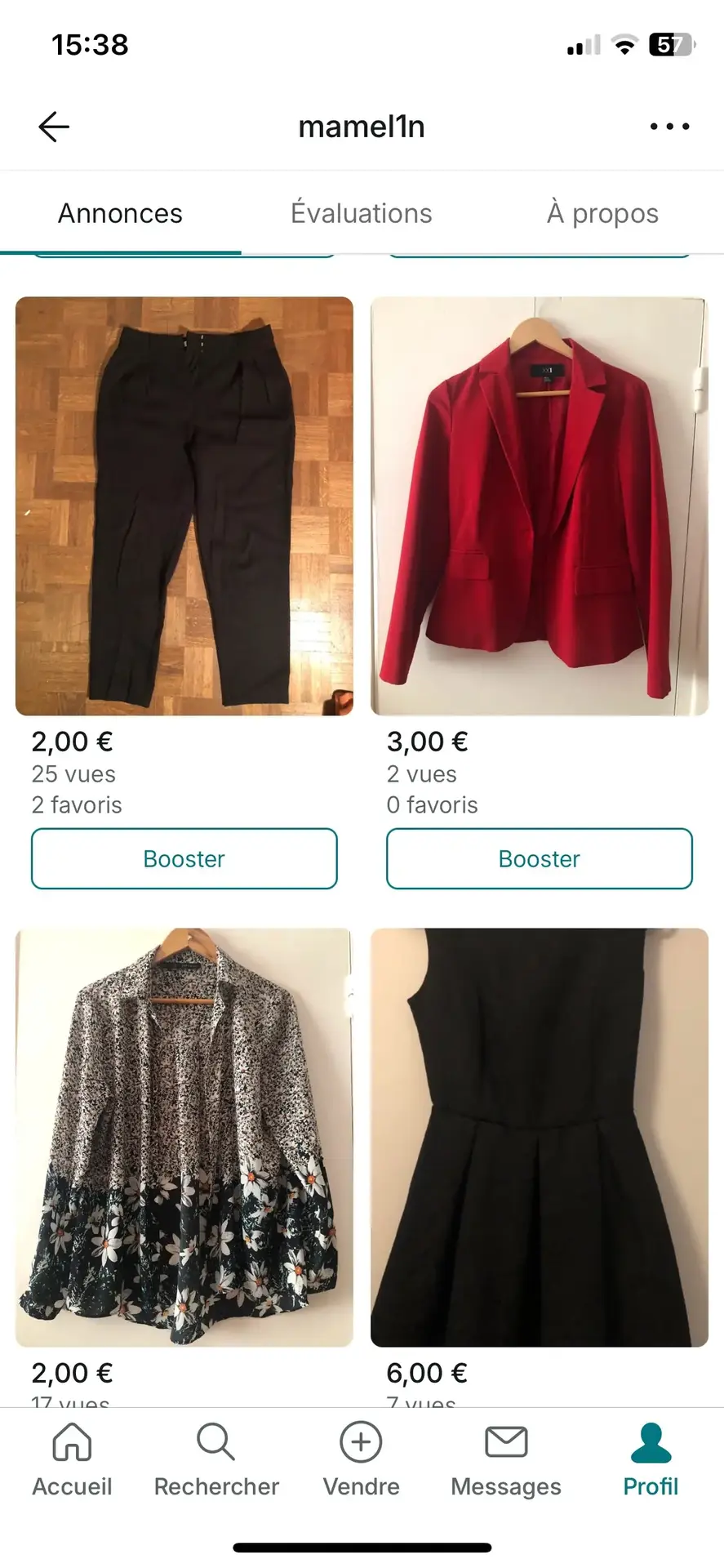Go back using the arrow icon
The height and width of the screenshot is (1568, 724).
pos(54,127)
